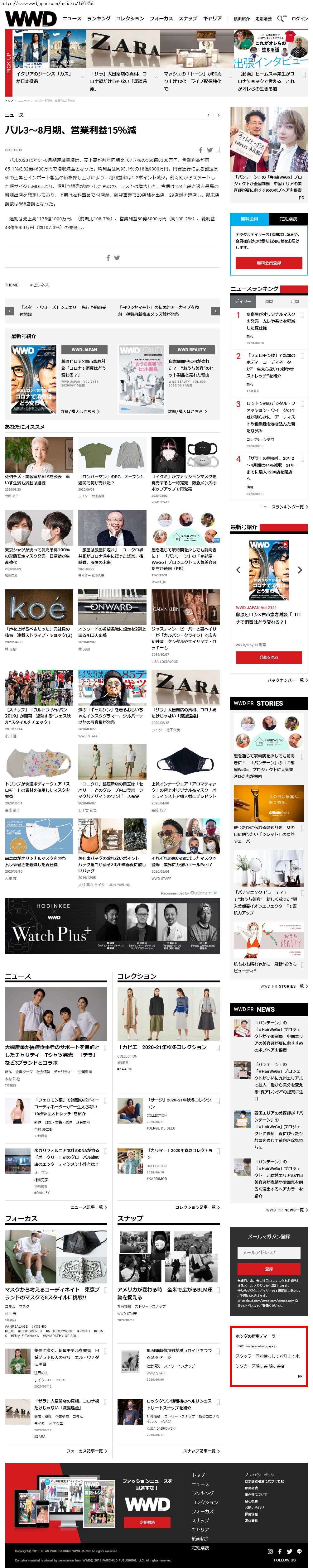Image resolution: width=313 pixels, height=1568 pixels.
Task: Select the 週間 ranking tab
Action: (268, 301)
